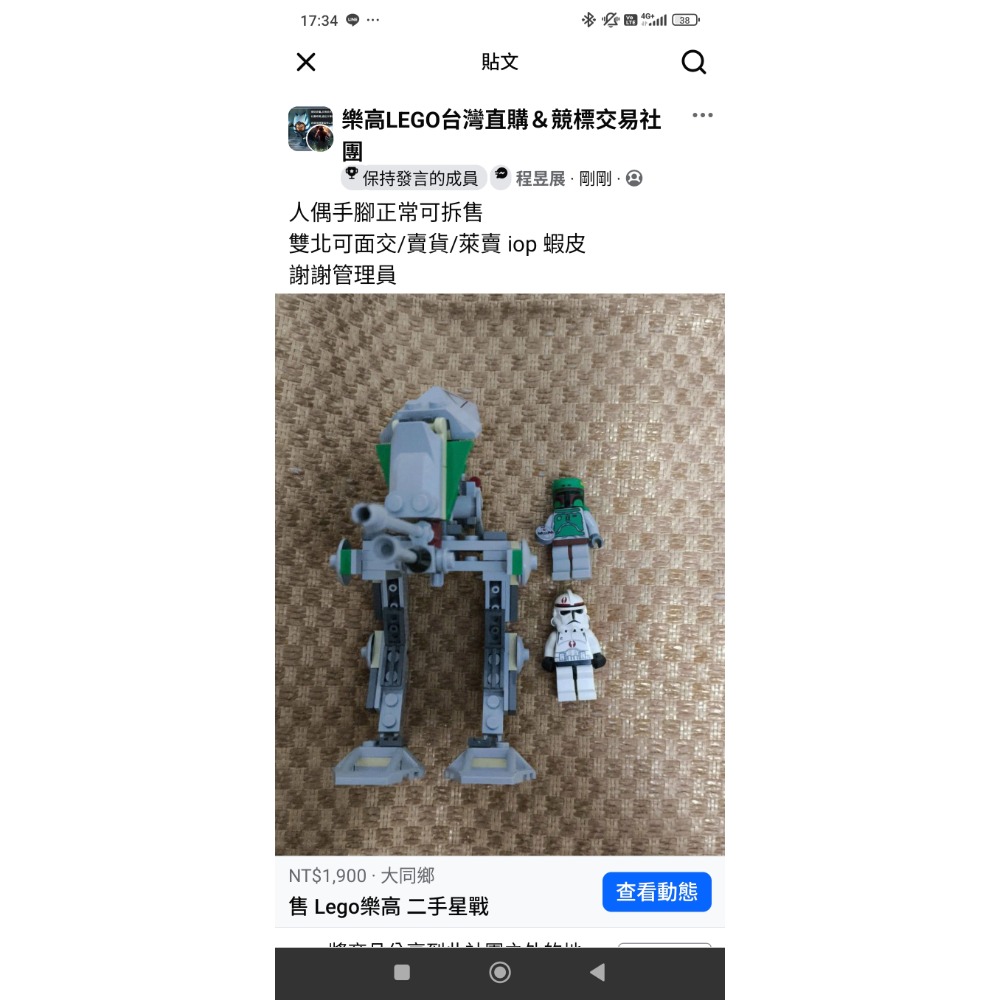Open the post's three-dot options menu
Image resolution: width=1000 pixels, height=1000 pixels.
coord(702,116)
